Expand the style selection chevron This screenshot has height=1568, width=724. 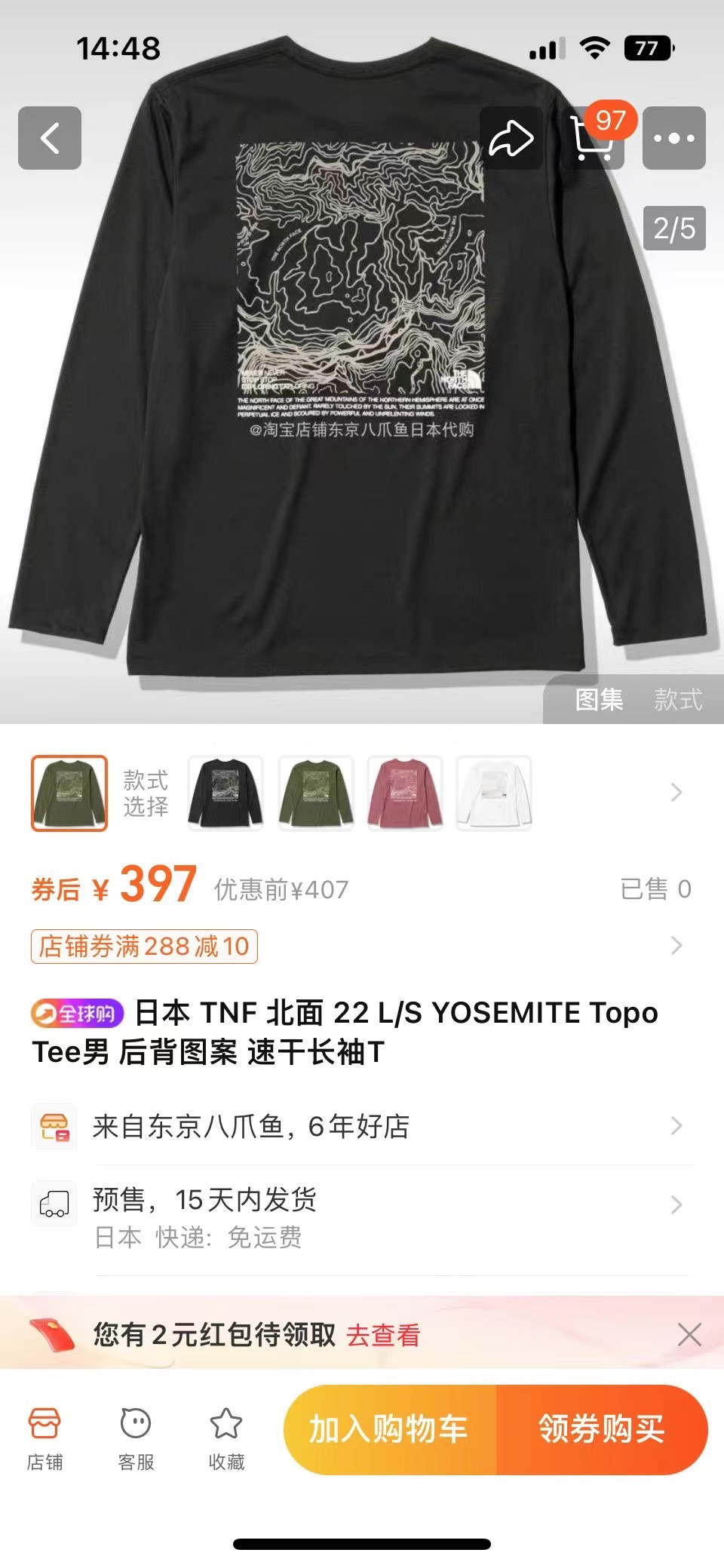676,793
